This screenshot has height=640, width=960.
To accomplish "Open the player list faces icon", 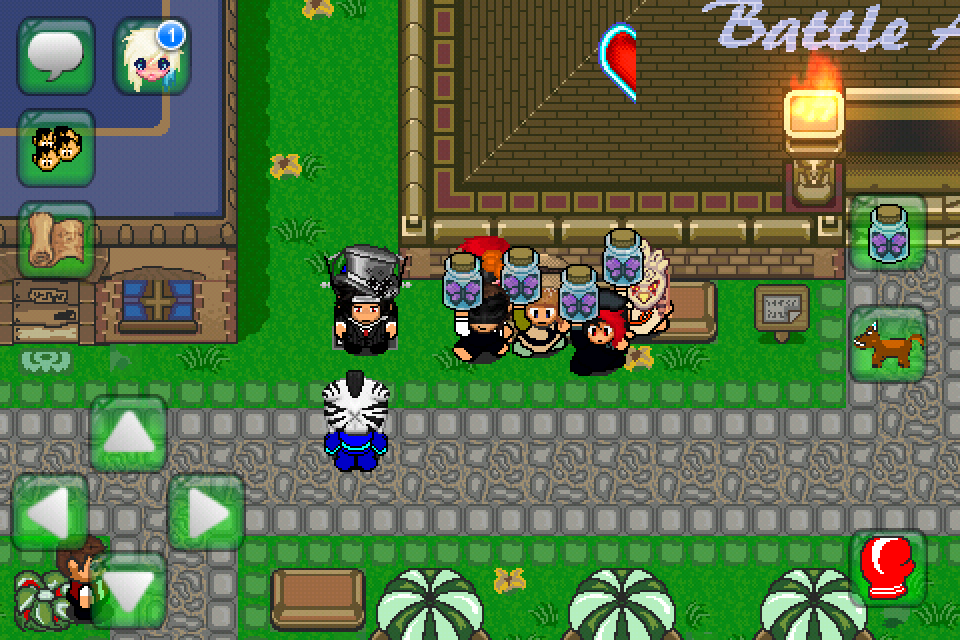I will [56, 147].
